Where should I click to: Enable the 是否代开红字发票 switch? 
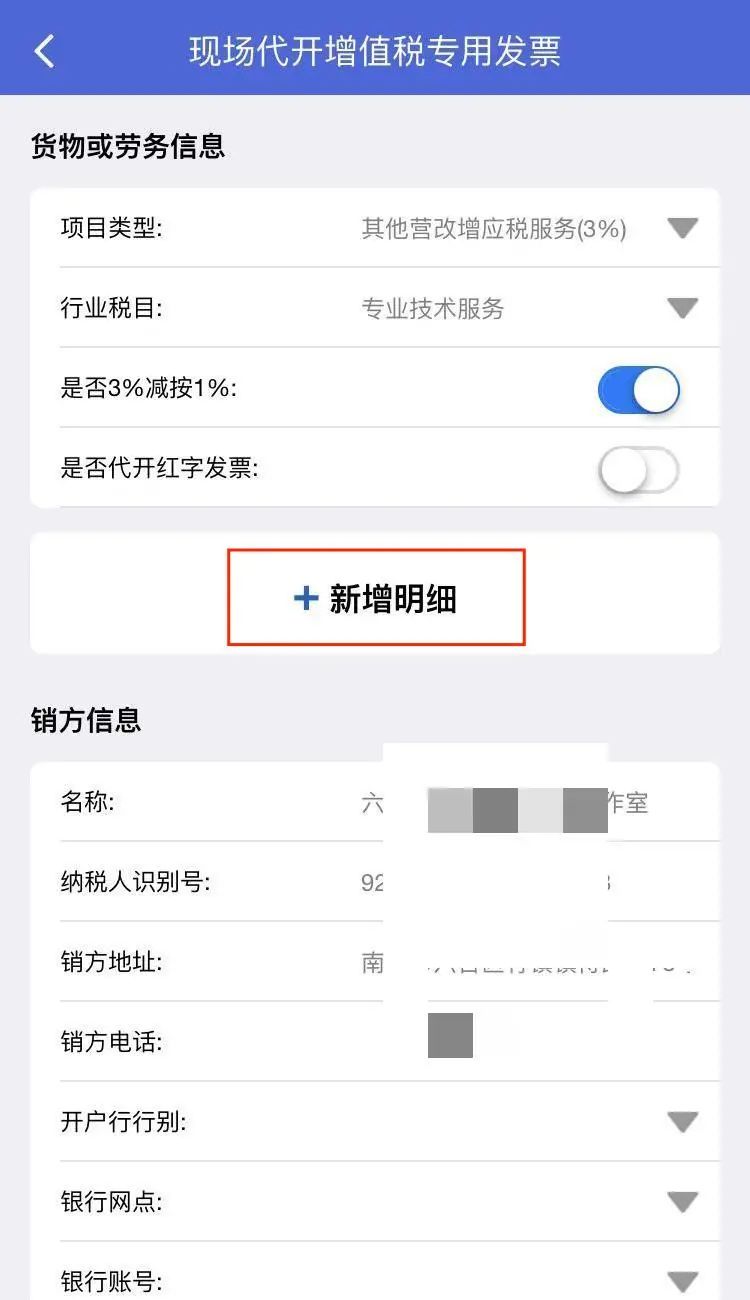[639, 470]
